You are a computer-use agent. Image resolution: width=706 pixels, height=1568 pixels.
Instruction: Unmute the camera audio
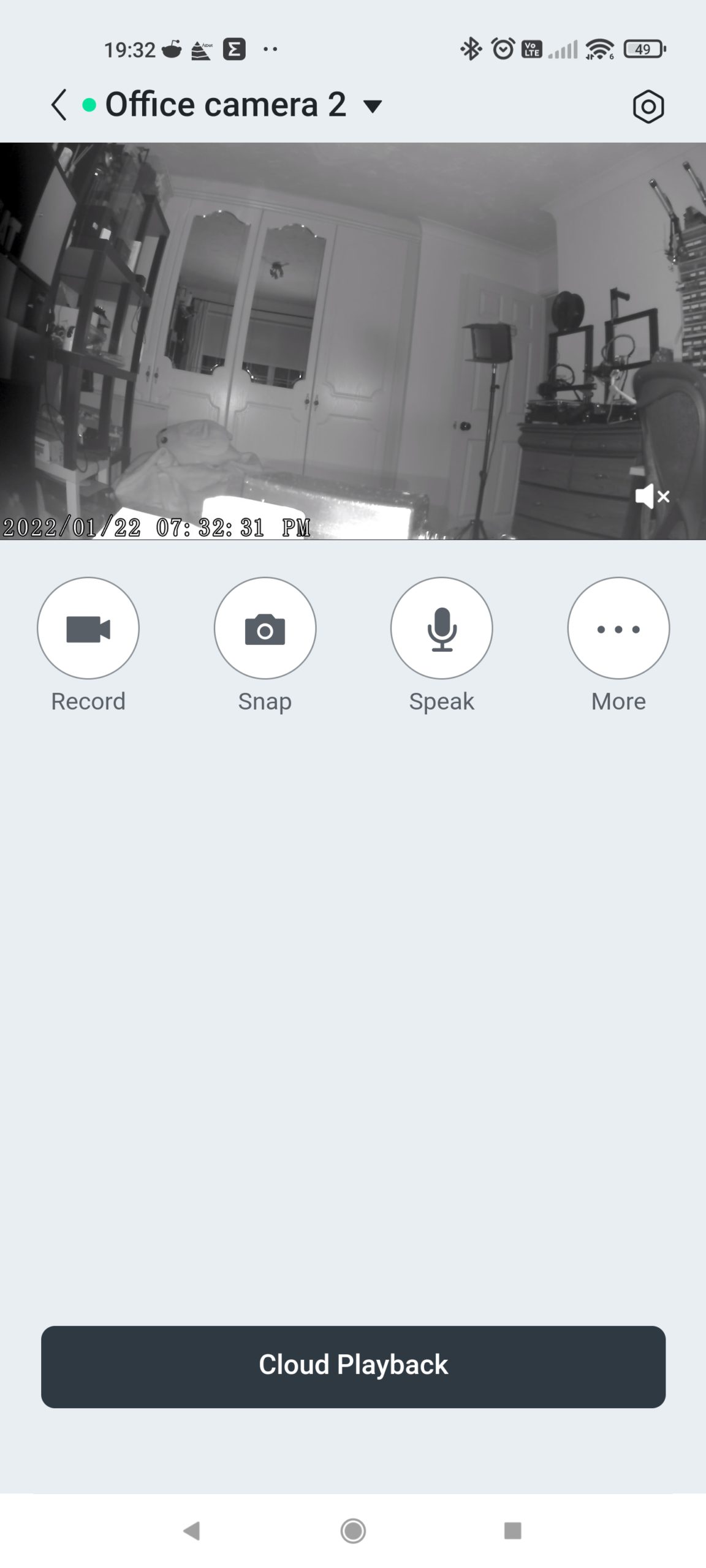coord(652,496)
